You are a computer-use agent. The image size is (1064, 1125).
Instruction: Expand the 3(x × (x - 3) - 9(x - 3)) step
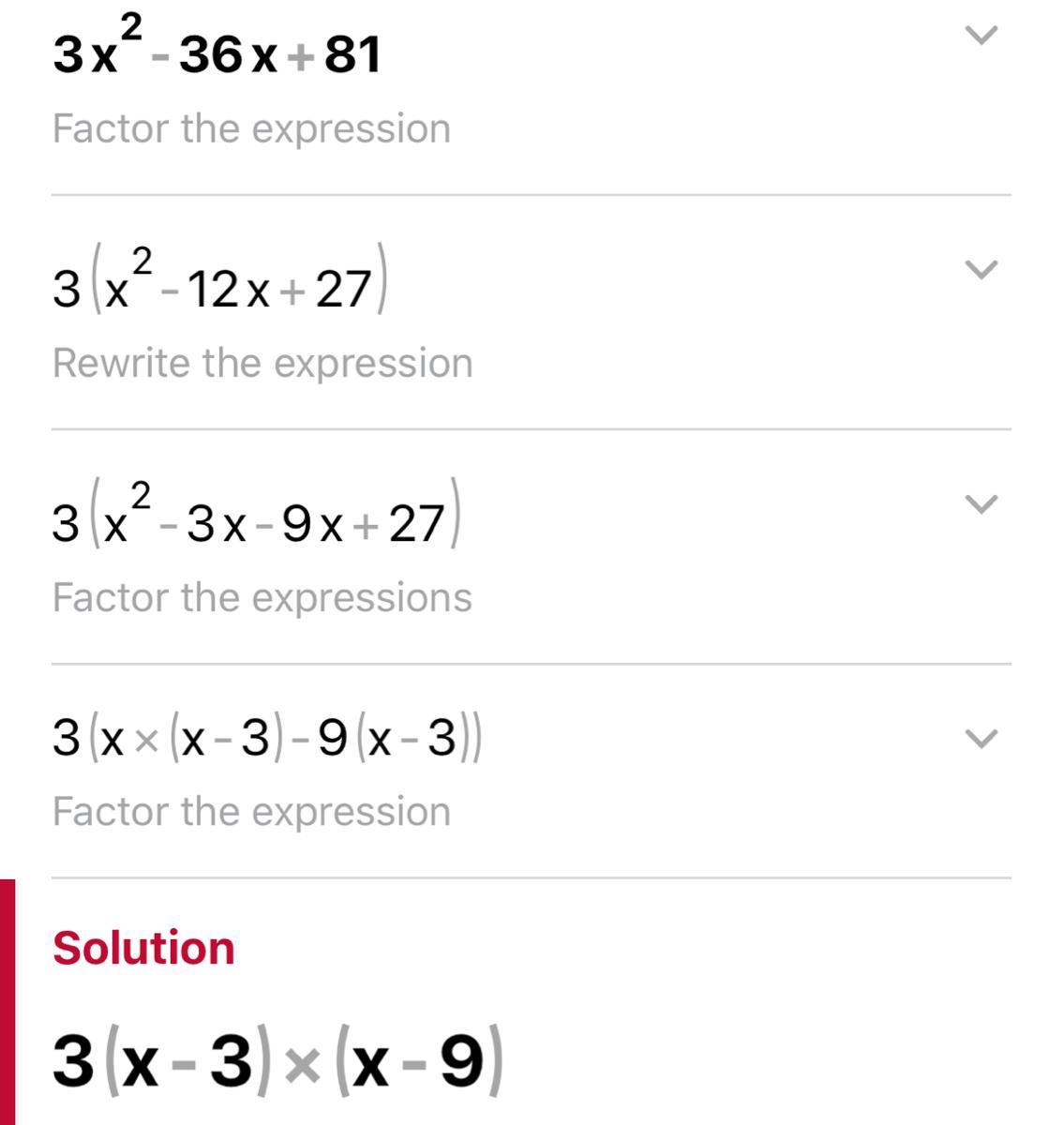pos(981,739)
